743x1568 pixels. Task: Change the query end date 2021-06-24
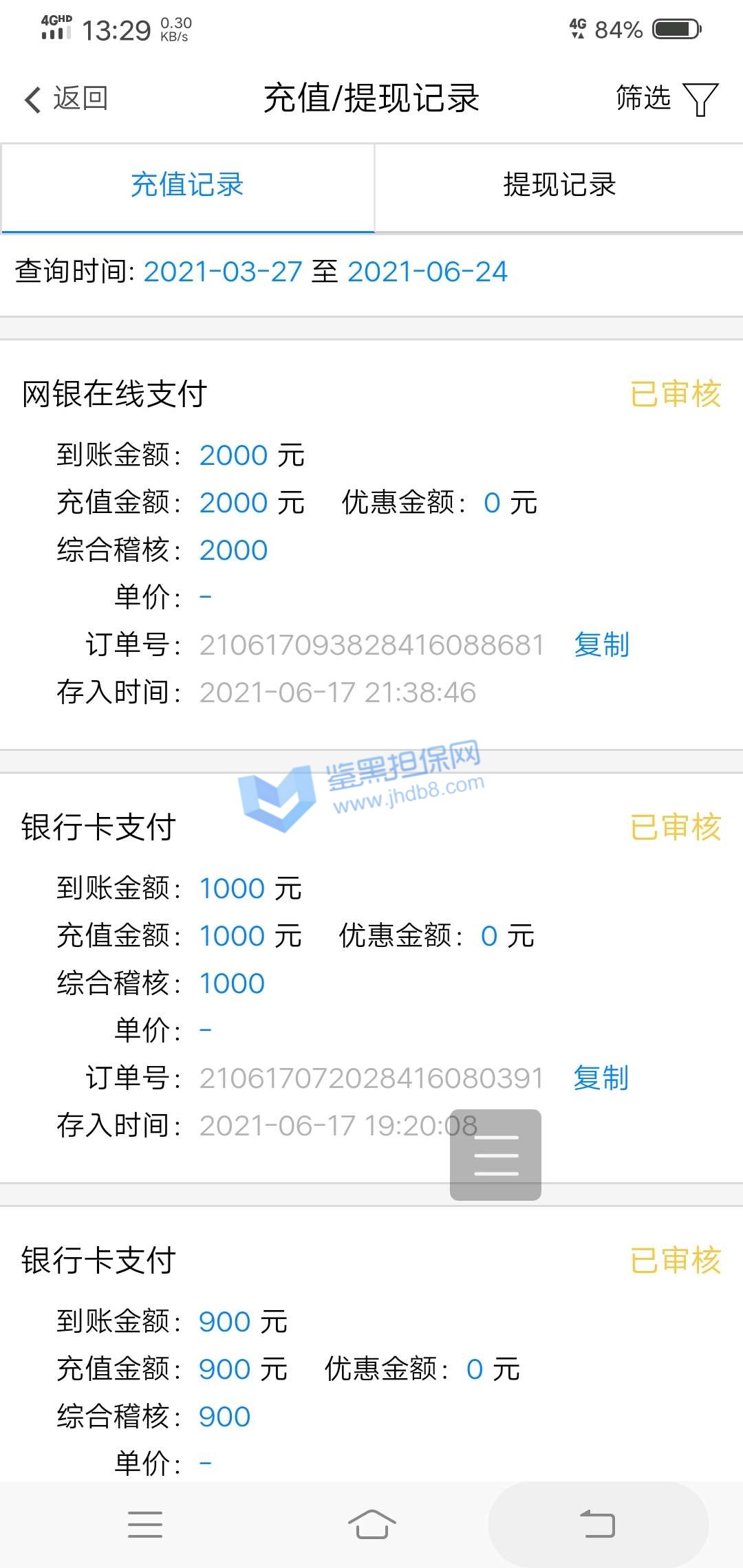coord(427,272)
